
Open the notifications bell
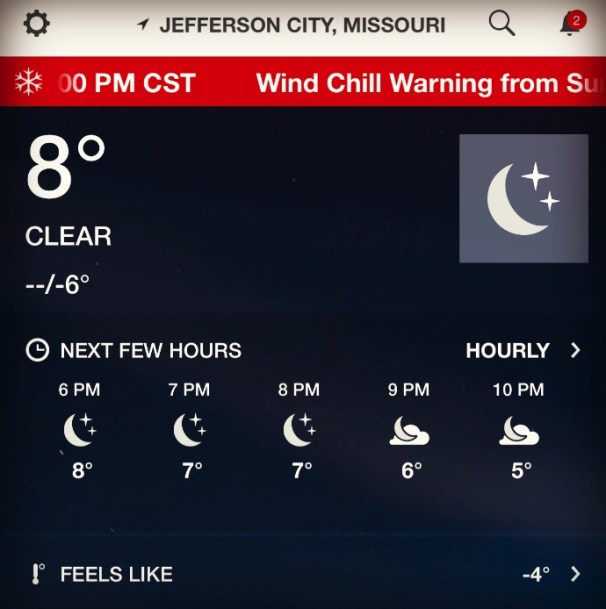(x=571, y=25)
